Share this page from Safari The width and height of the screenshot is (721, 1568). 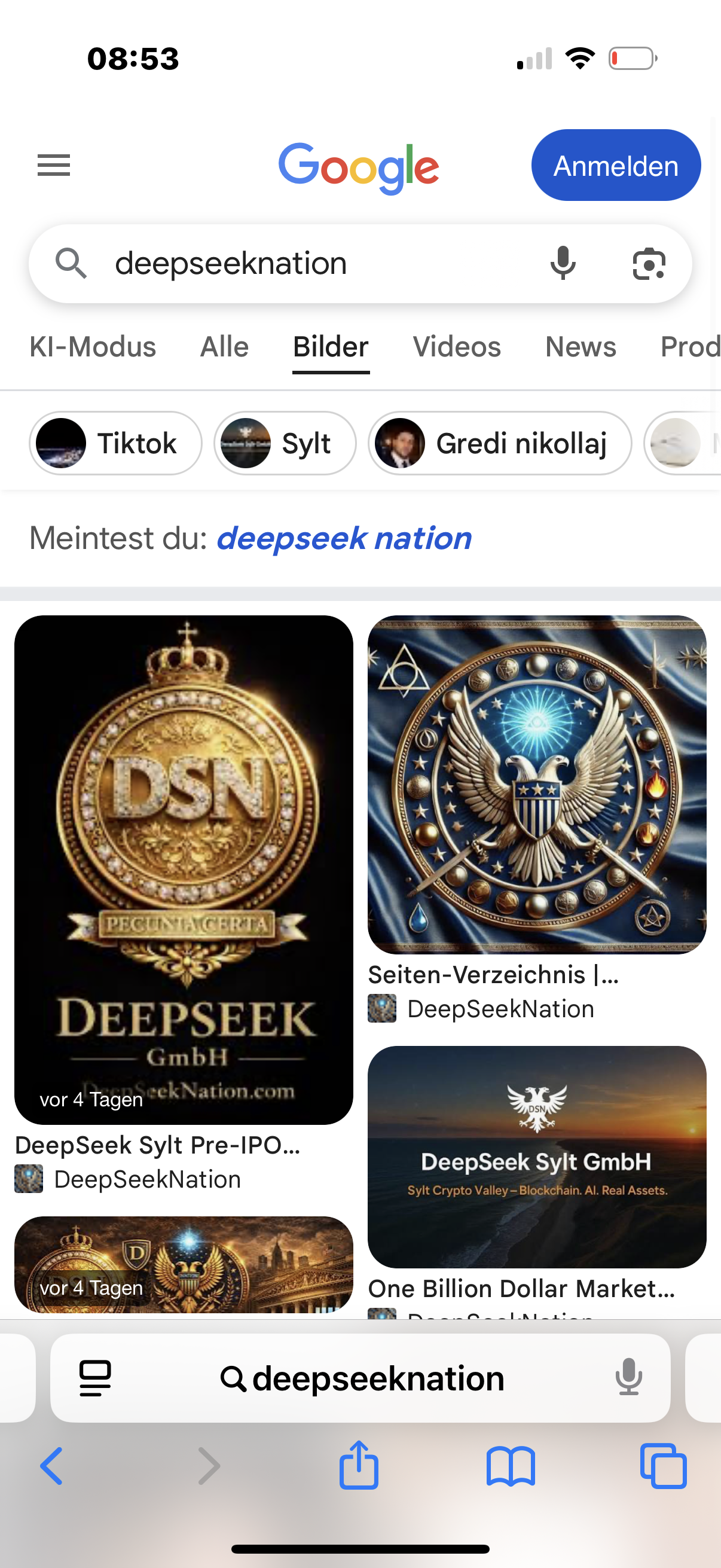click(x=359, y=1466)
